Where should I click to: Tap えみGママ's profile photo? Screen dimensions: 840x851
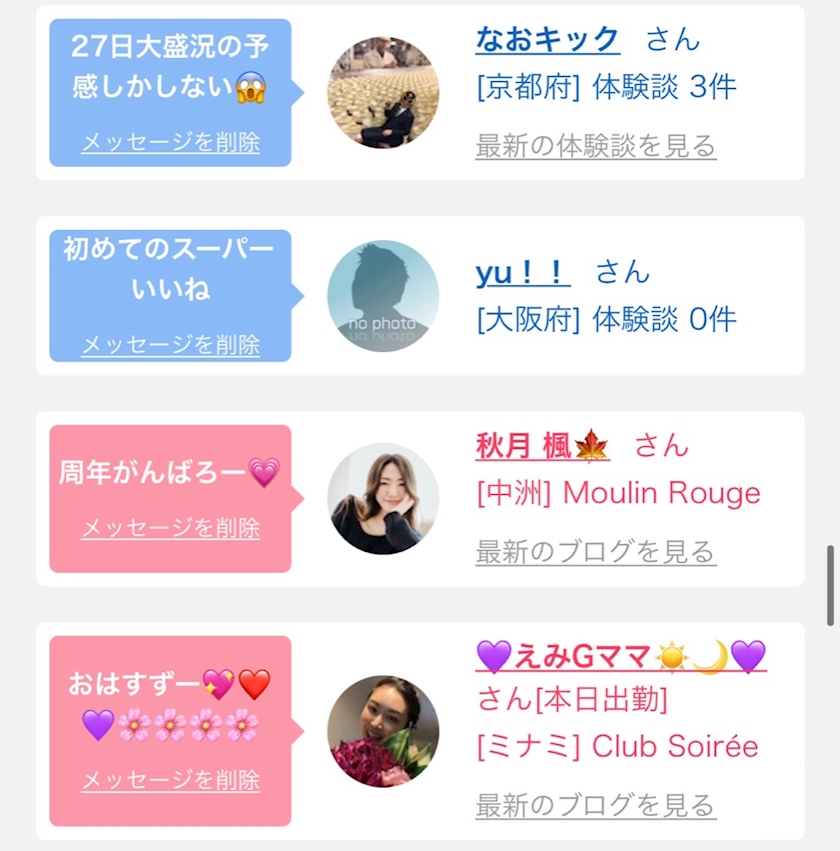click(383, 731)
